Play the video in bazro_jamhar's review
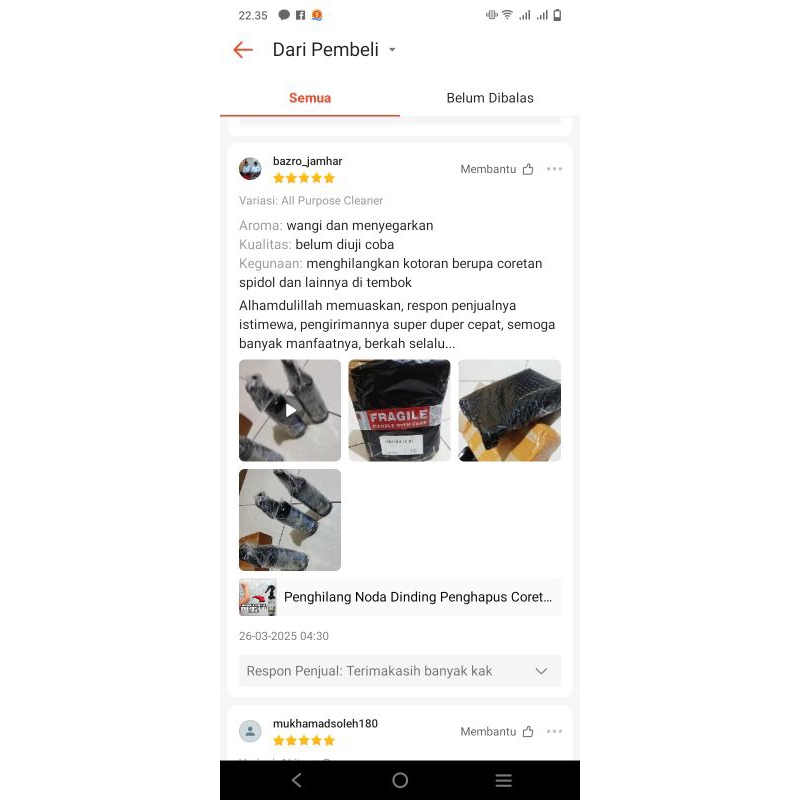The height and width of the screenshot is (800, 800). 290,410
